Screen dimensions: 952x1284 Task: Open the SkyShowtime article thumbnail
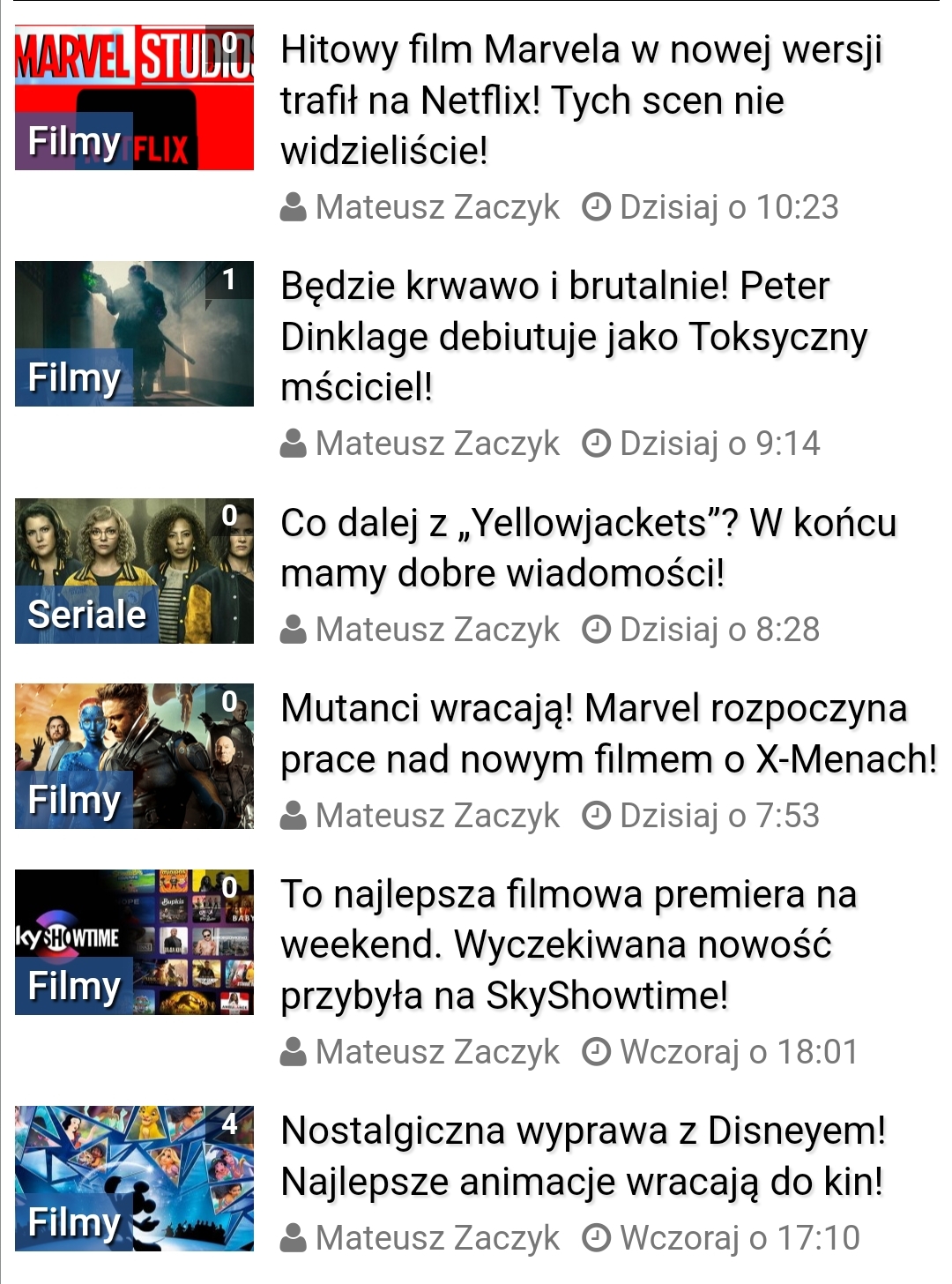pos(134,942)
